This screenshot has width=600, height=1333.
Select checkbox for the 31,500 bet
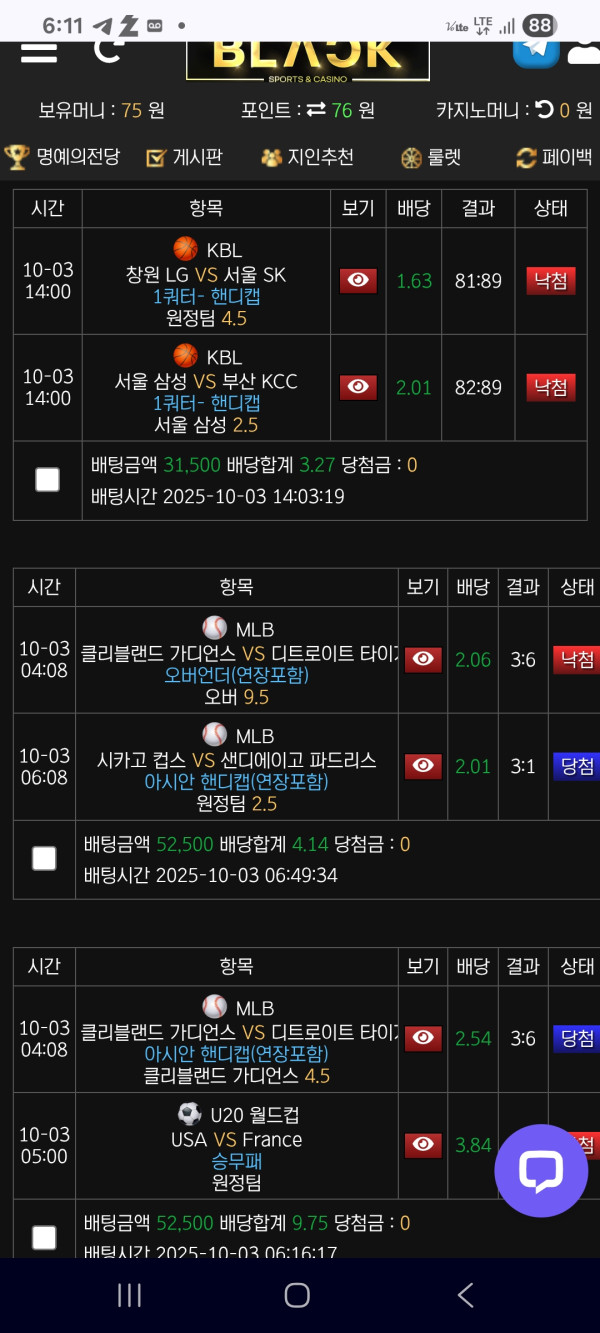pyautogui.click(x=47, y=480)
